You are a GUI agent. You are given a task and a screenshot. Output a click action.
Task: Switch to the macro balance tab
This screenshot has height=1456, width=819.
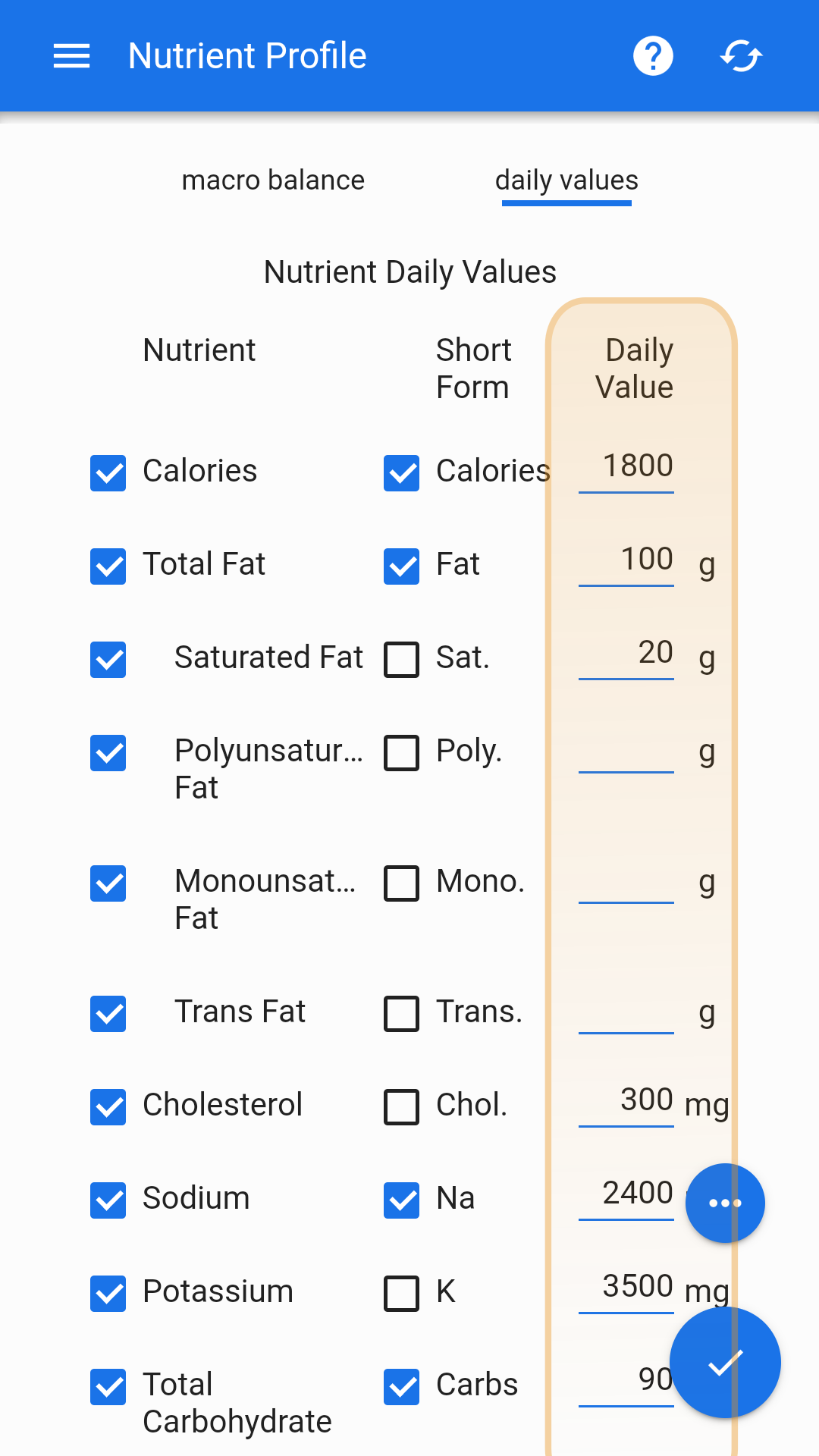tap(273, 180)
